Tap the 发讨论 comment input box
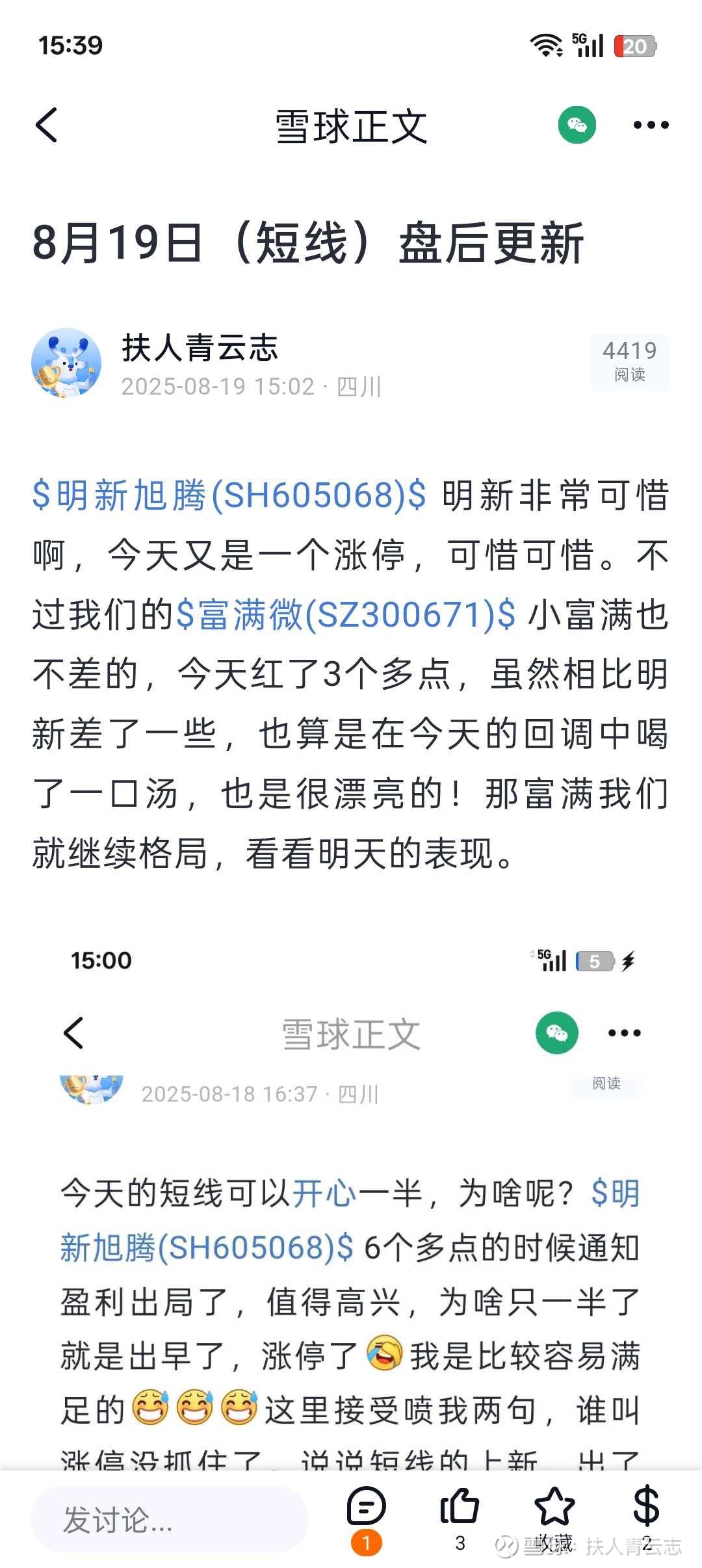The width and height of the screenshot is (702, 1568). pyautogui.click(x=169, y=1520)
